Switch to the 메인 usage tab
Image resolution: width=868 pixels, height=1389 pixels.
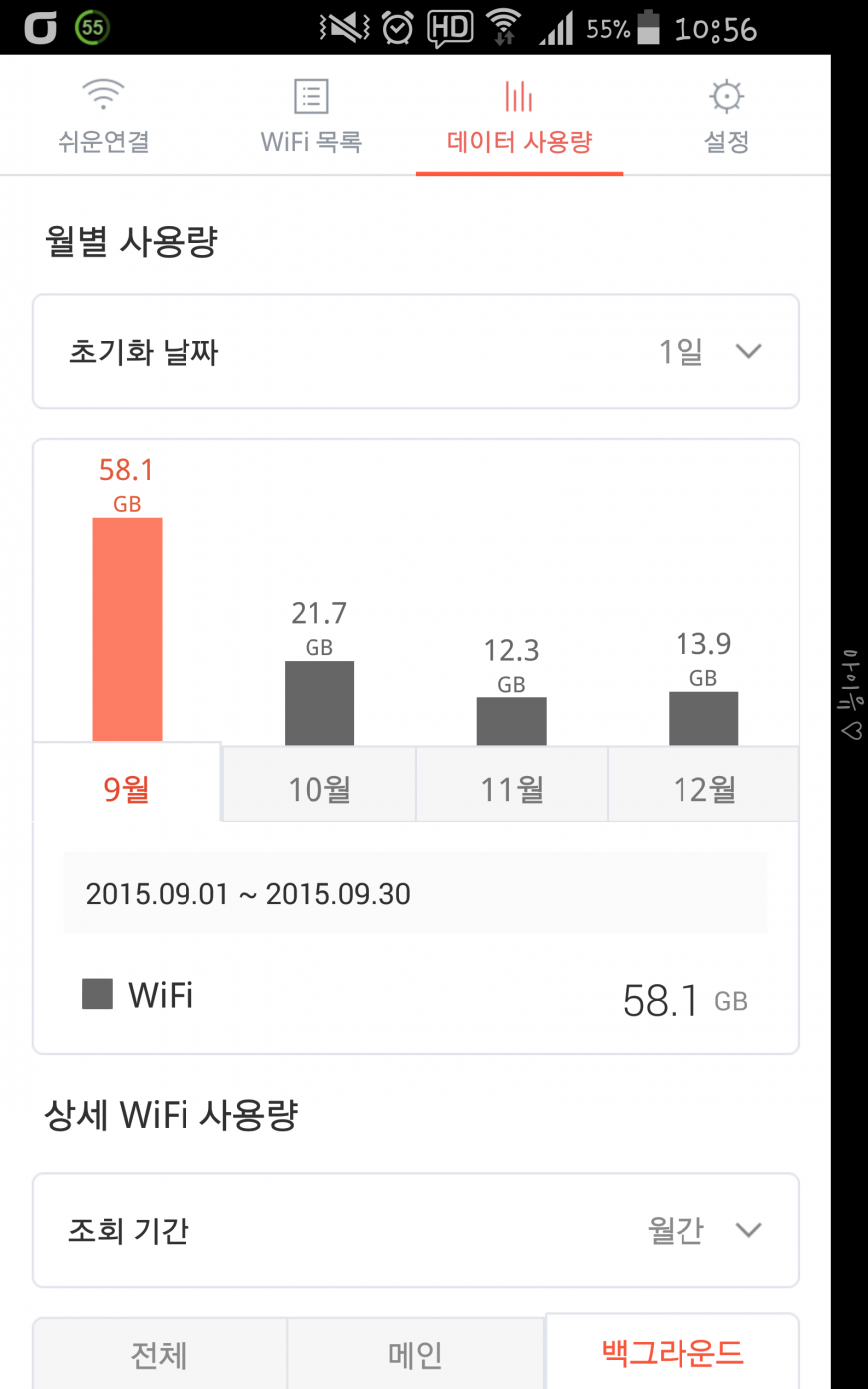(x=416, y=1354)
